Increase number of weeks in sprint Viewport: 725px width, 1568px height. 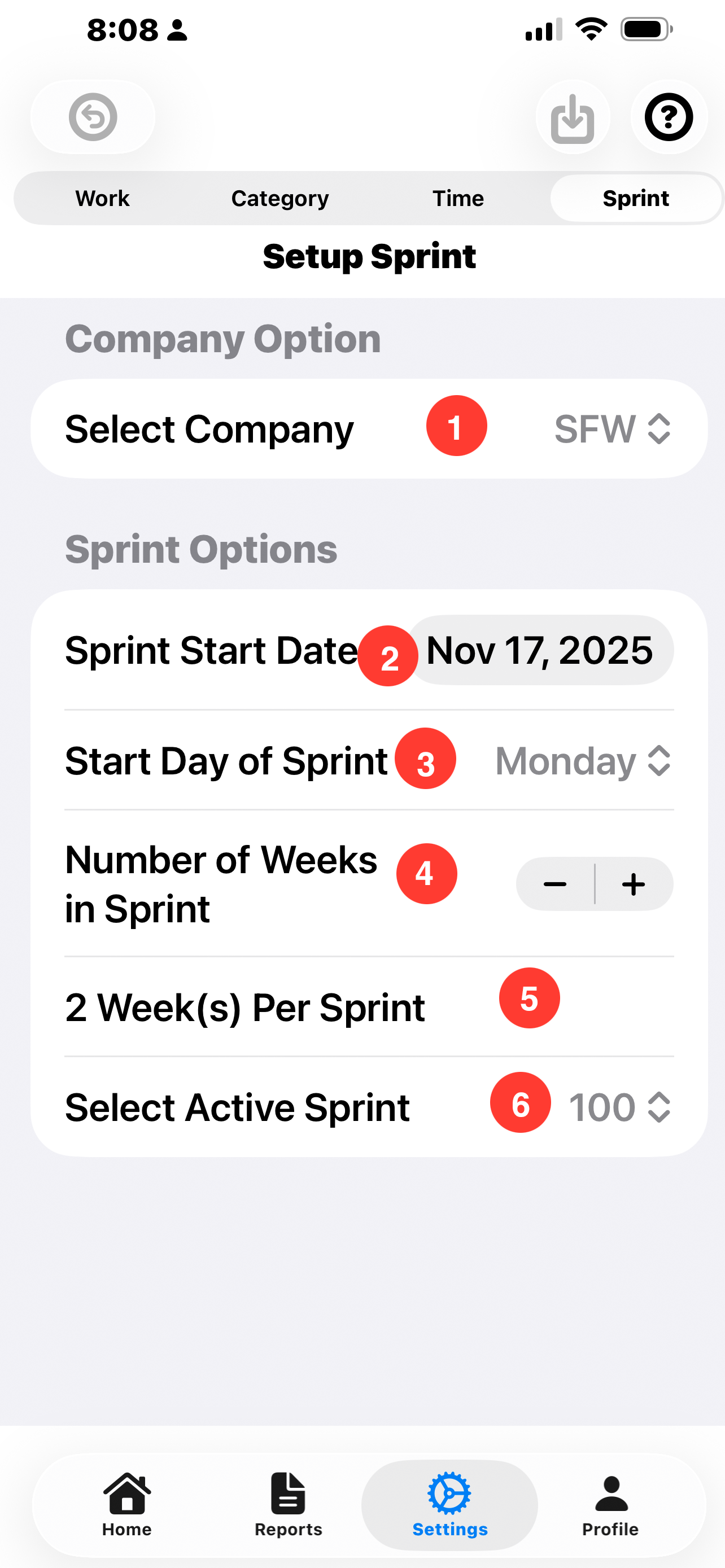coord(634,884)
